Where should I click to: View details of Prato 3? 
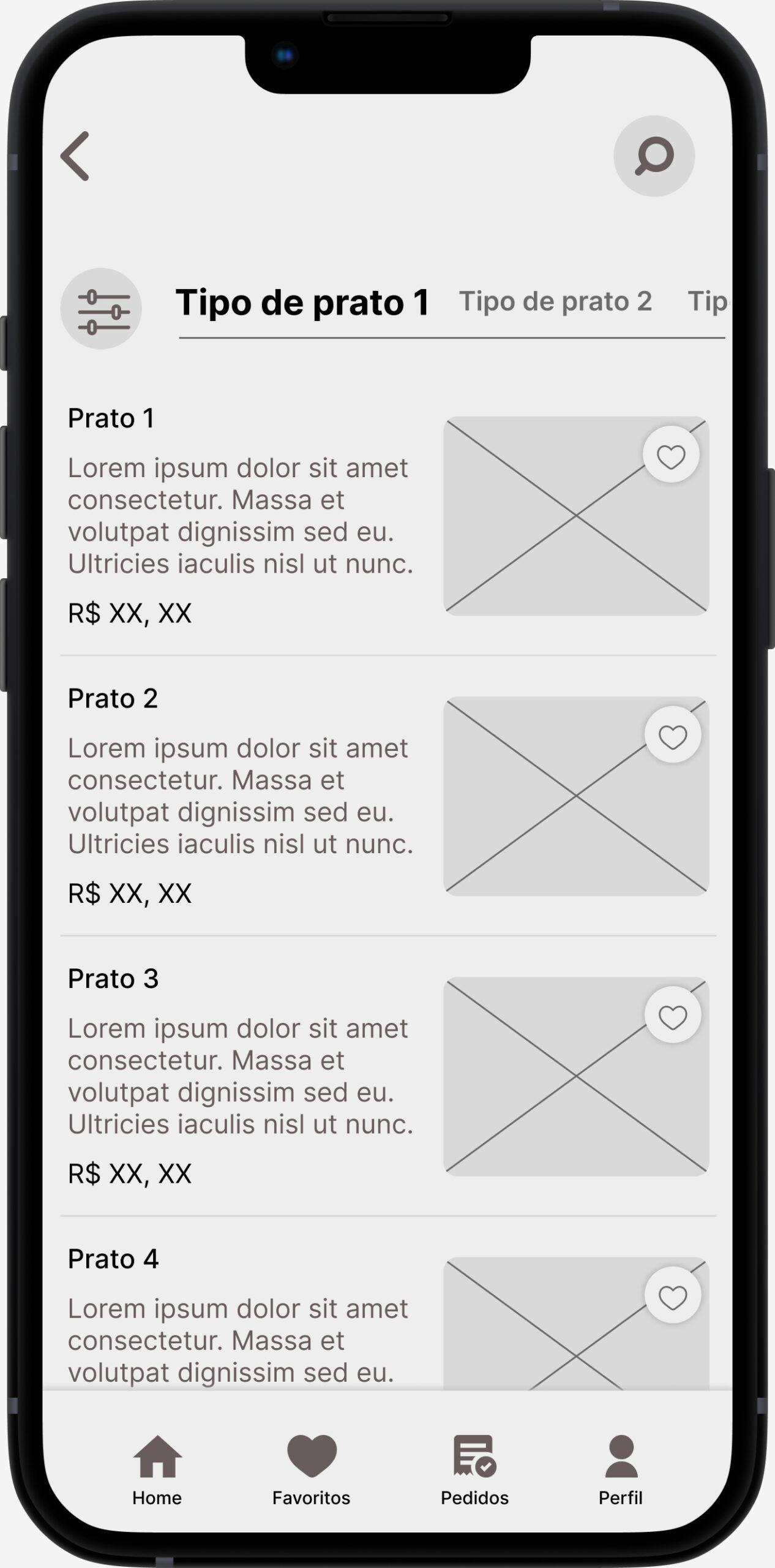tap(388, 1076)
